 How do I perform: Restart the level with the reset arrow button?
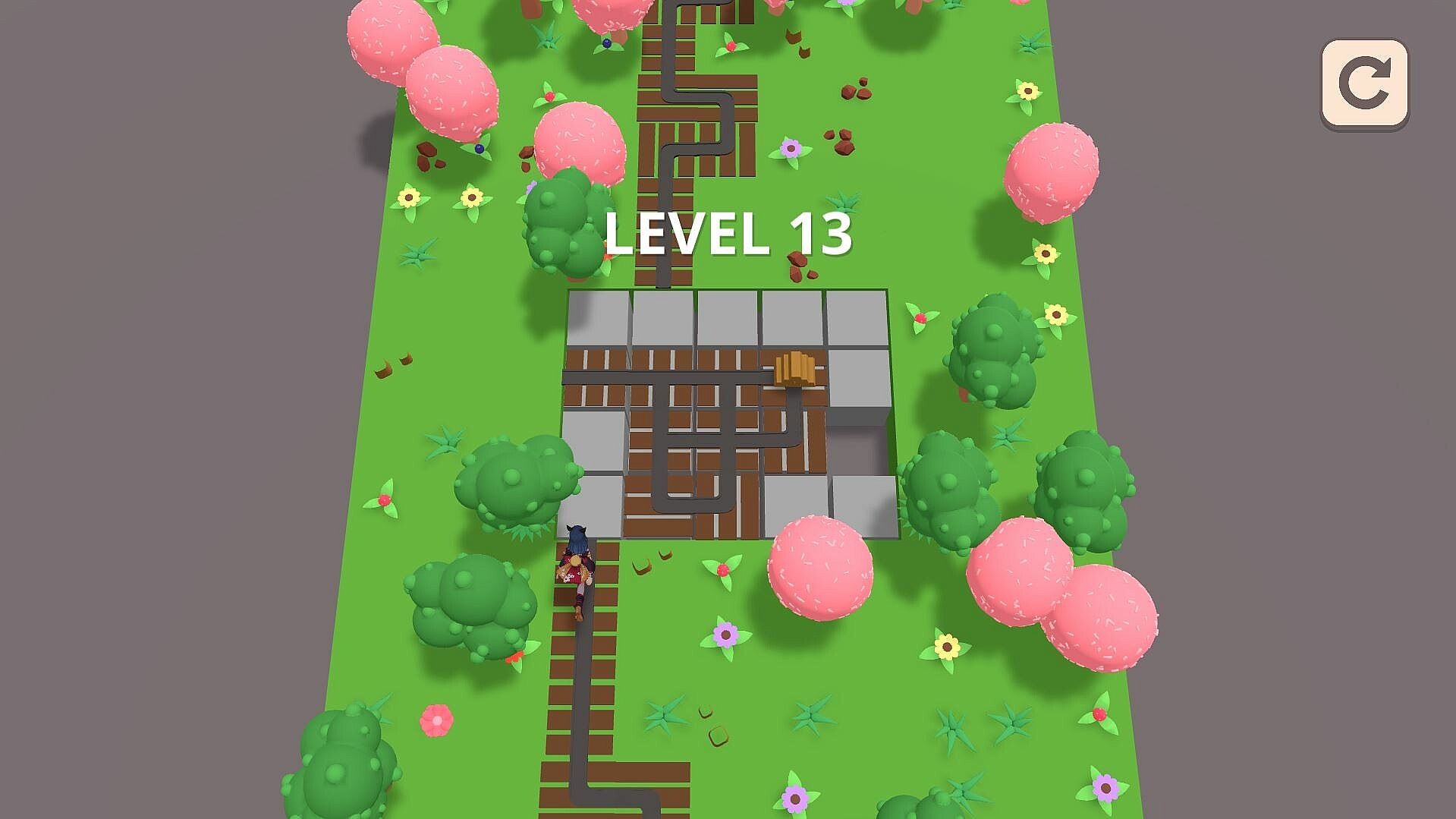[1364, 83]
